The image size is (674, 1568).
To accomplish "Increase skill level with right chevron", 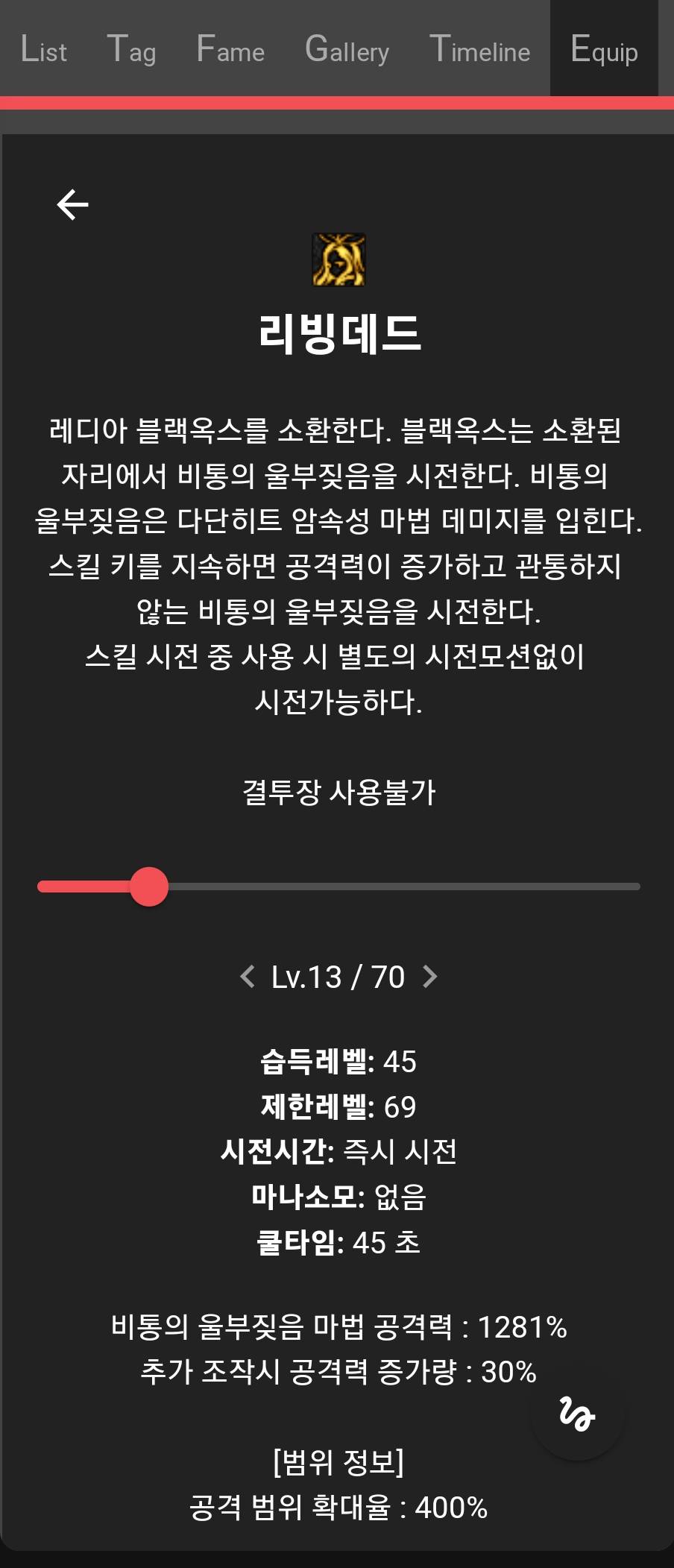I will (429, 977).
